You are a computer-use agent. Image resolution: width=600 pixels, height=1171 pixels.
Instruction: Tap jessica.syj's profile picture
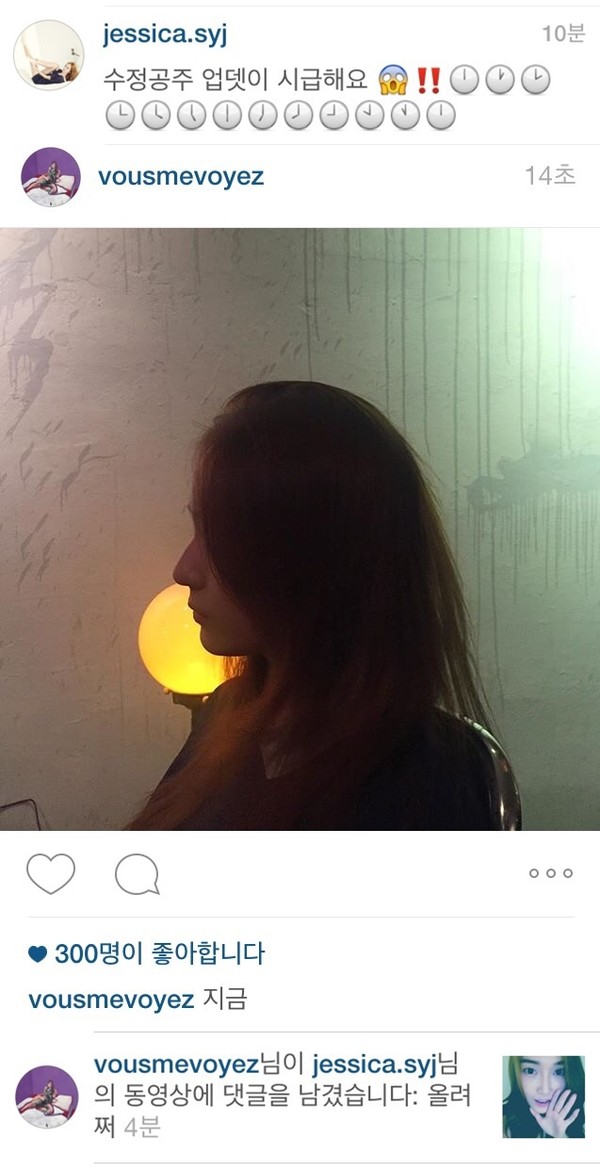(x=48, y=55)
